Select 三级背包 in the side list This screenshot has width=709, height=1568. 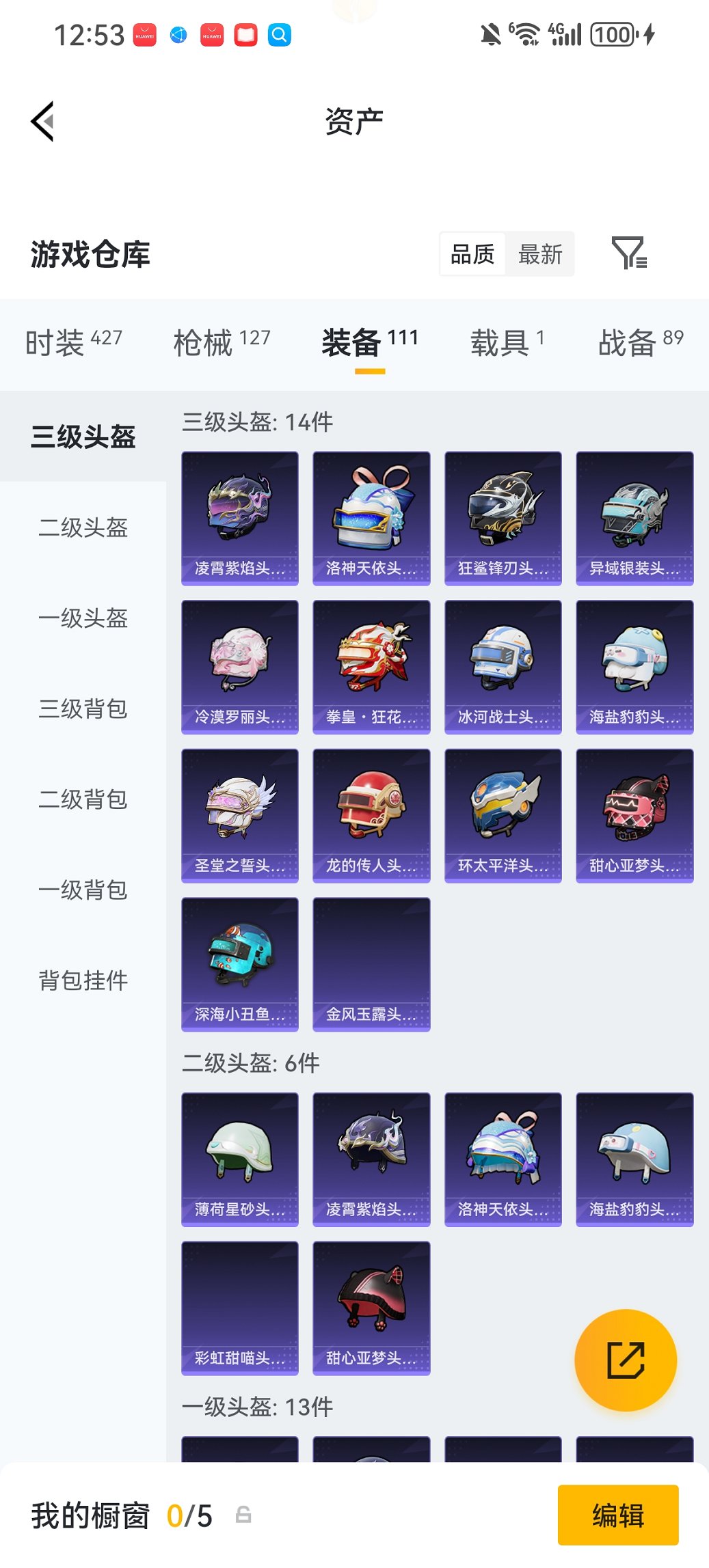coord(83,709)
